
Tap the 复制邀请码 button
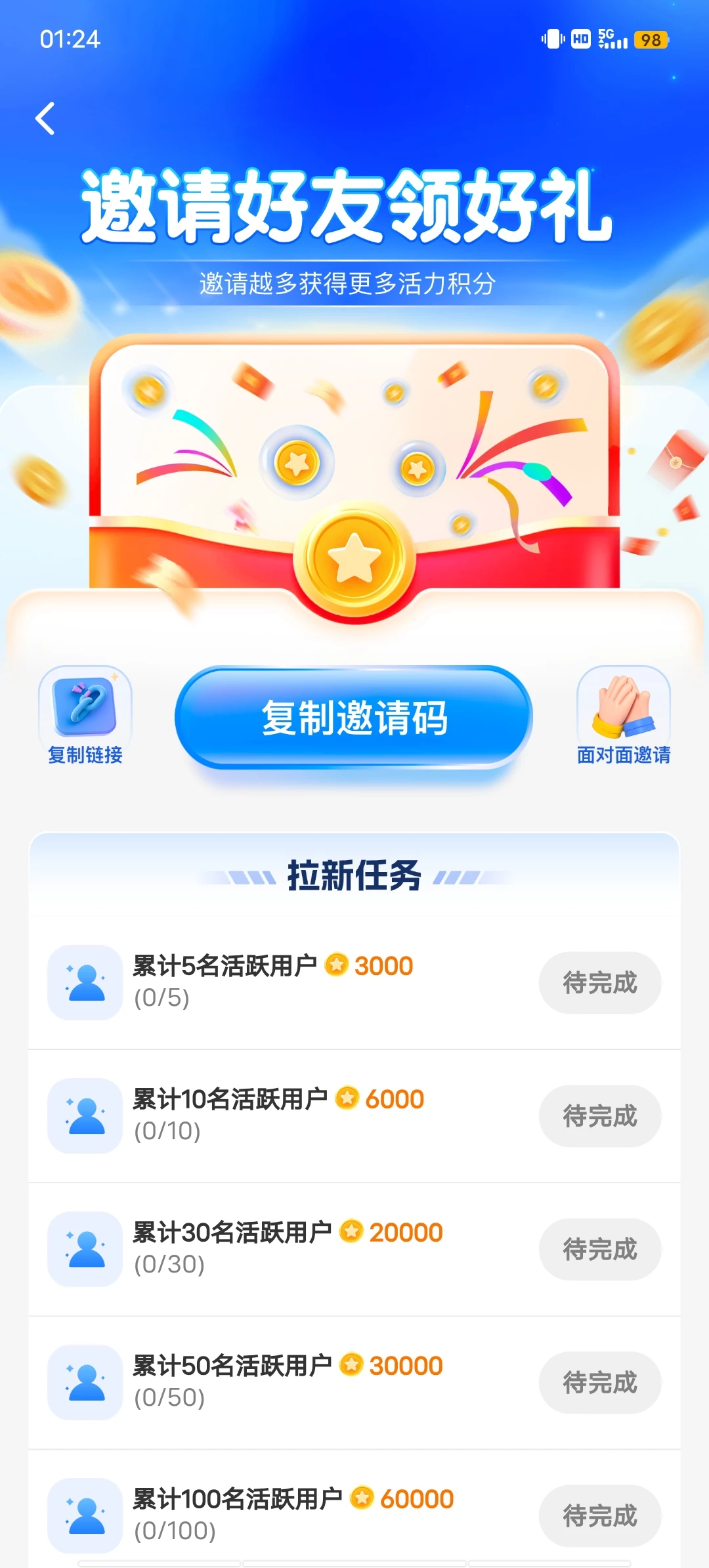(x=354, y=717)
